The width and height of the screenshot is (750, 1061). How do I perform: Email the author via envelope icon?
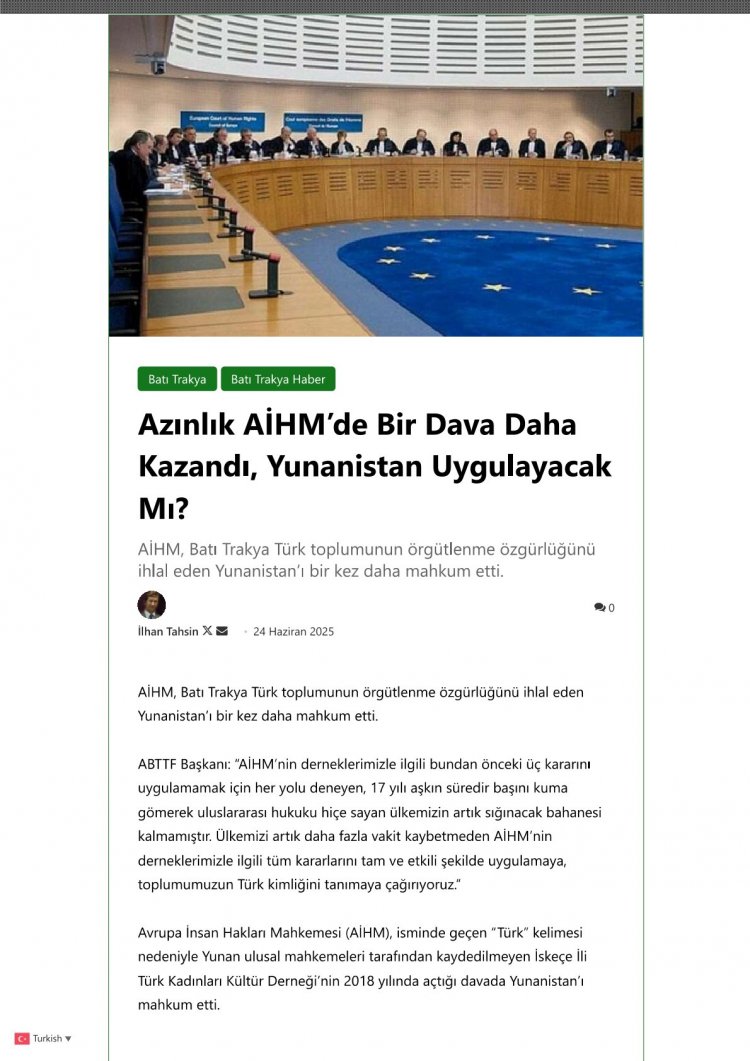click(x=222, y=631)
